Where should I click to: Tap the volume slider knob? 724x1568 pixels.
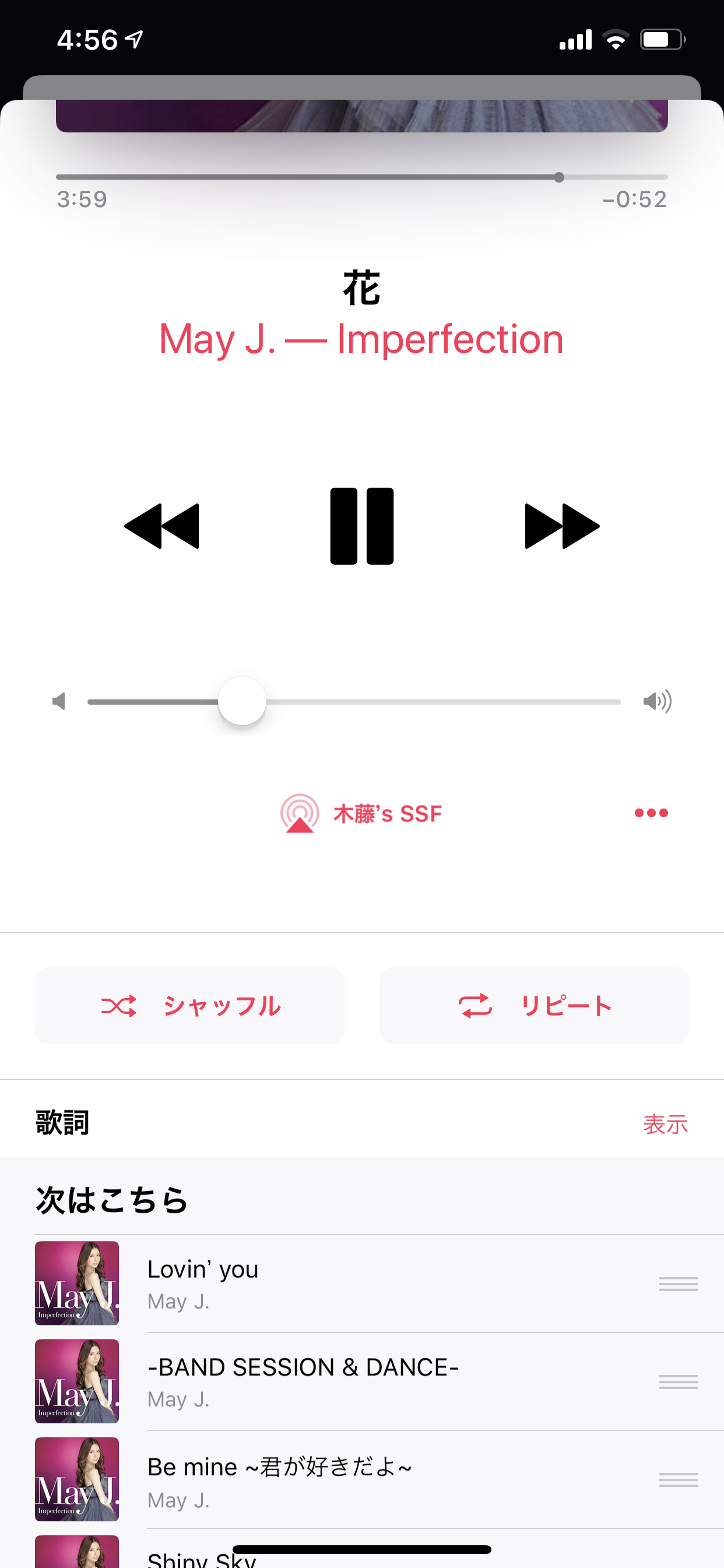(242, 701)
